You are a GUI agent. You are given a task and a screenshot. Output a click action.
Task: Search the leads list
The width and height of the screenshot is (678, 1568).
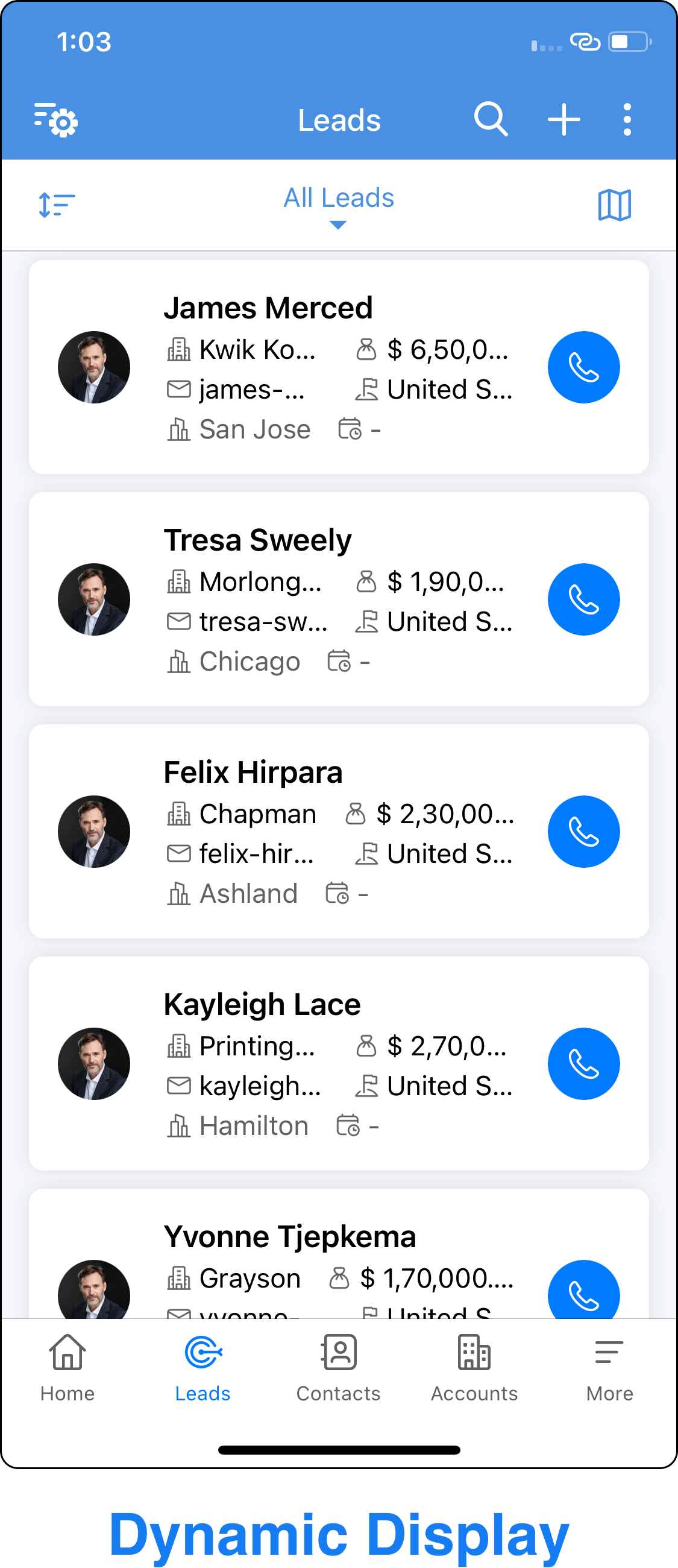tap(490, 119)
